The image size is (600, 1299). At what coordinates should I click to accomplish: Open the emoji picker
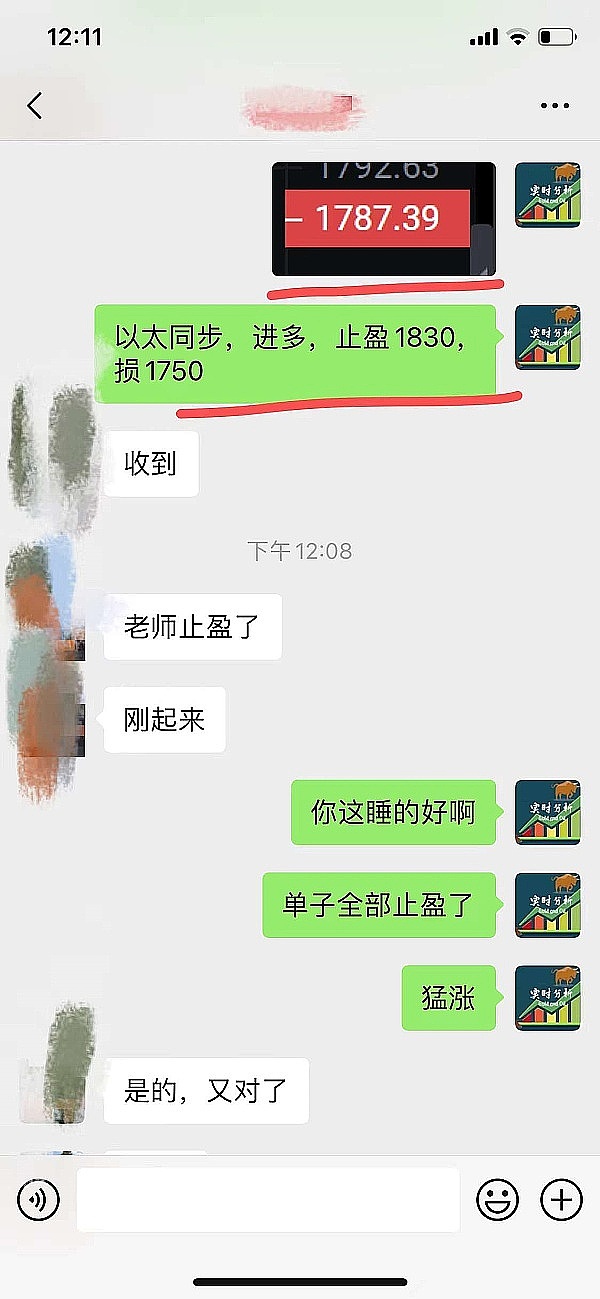pos(497,1199)
